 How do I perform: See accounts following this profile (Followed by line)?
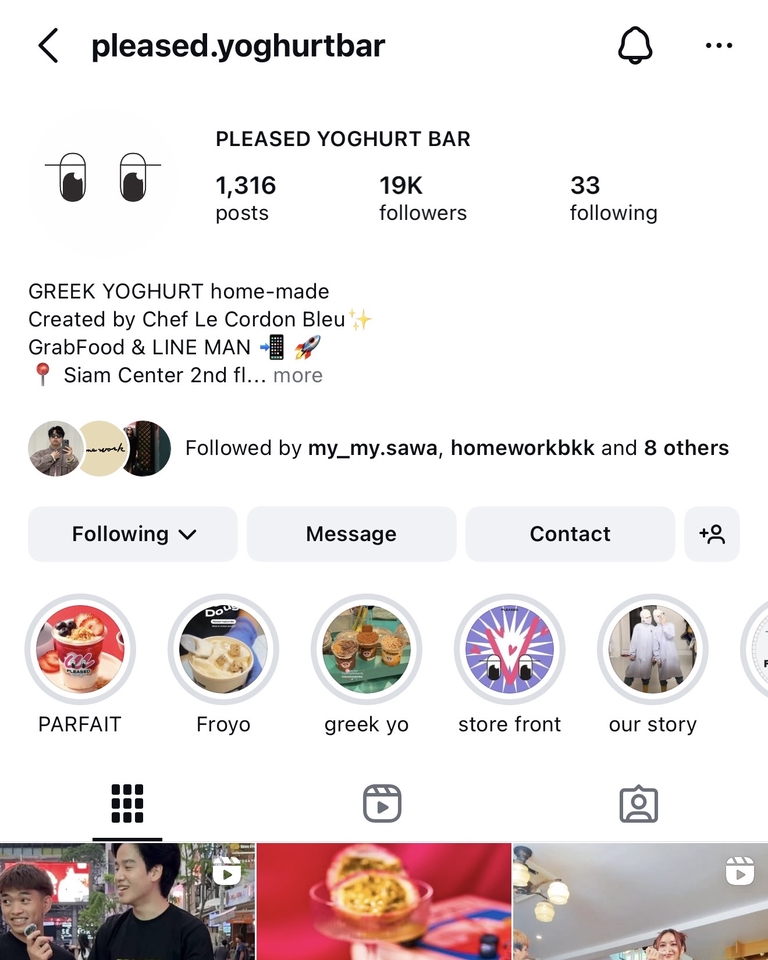(x=456, y=448)
